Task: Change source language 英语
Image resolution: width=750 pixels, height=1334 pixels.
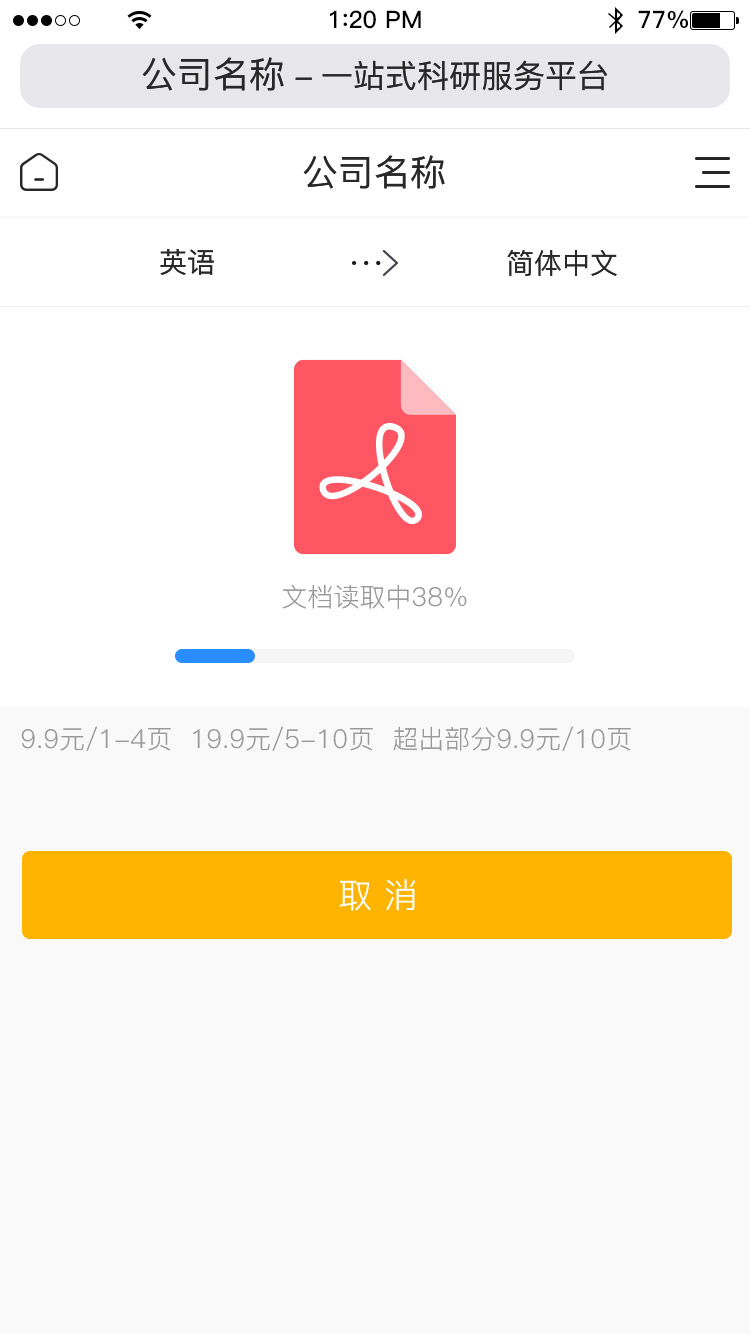Action: click(x=187, y=263)
